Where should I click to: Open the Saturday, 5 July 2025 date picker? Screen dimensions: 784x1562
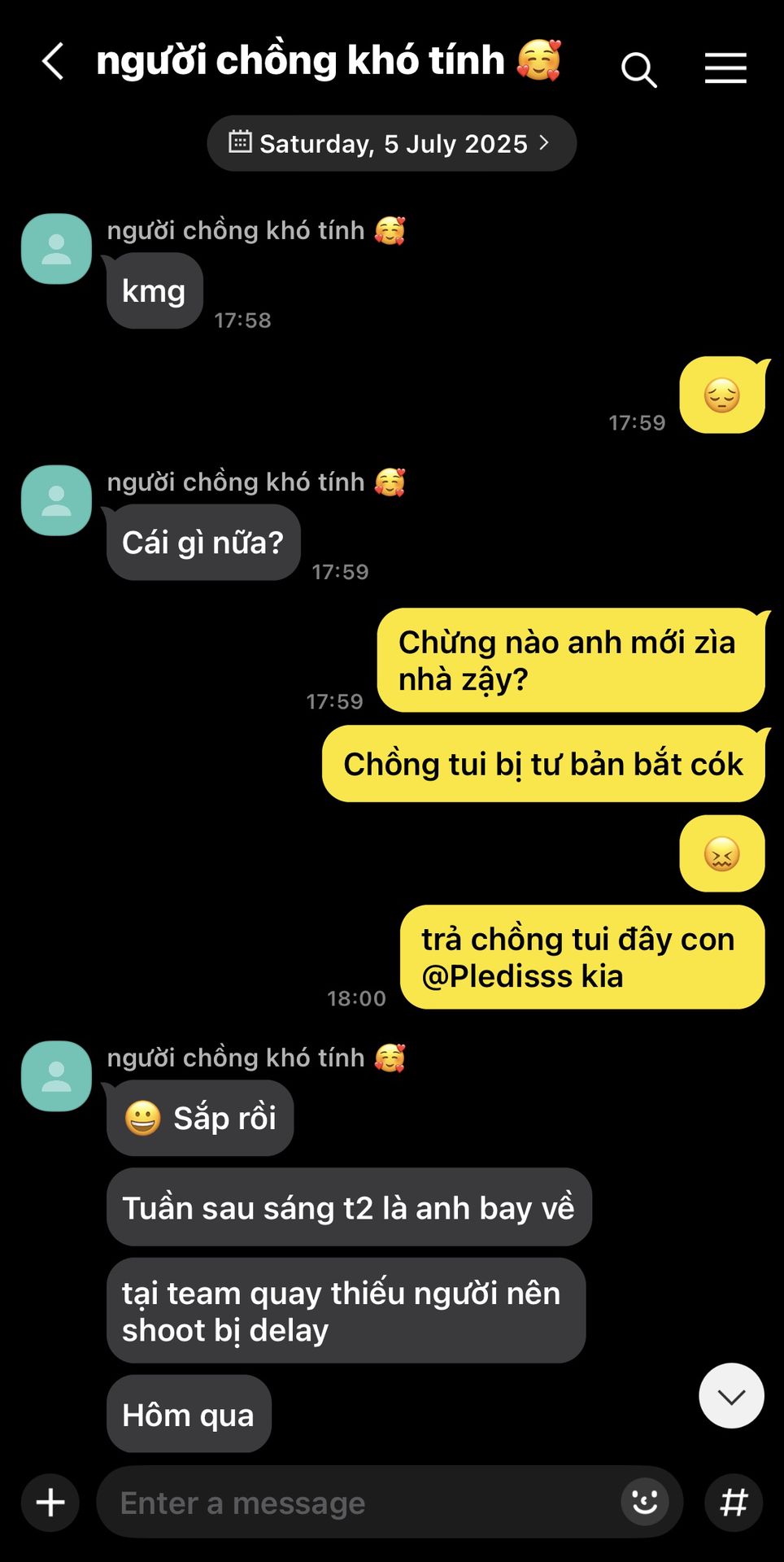(x=392, y=144)
